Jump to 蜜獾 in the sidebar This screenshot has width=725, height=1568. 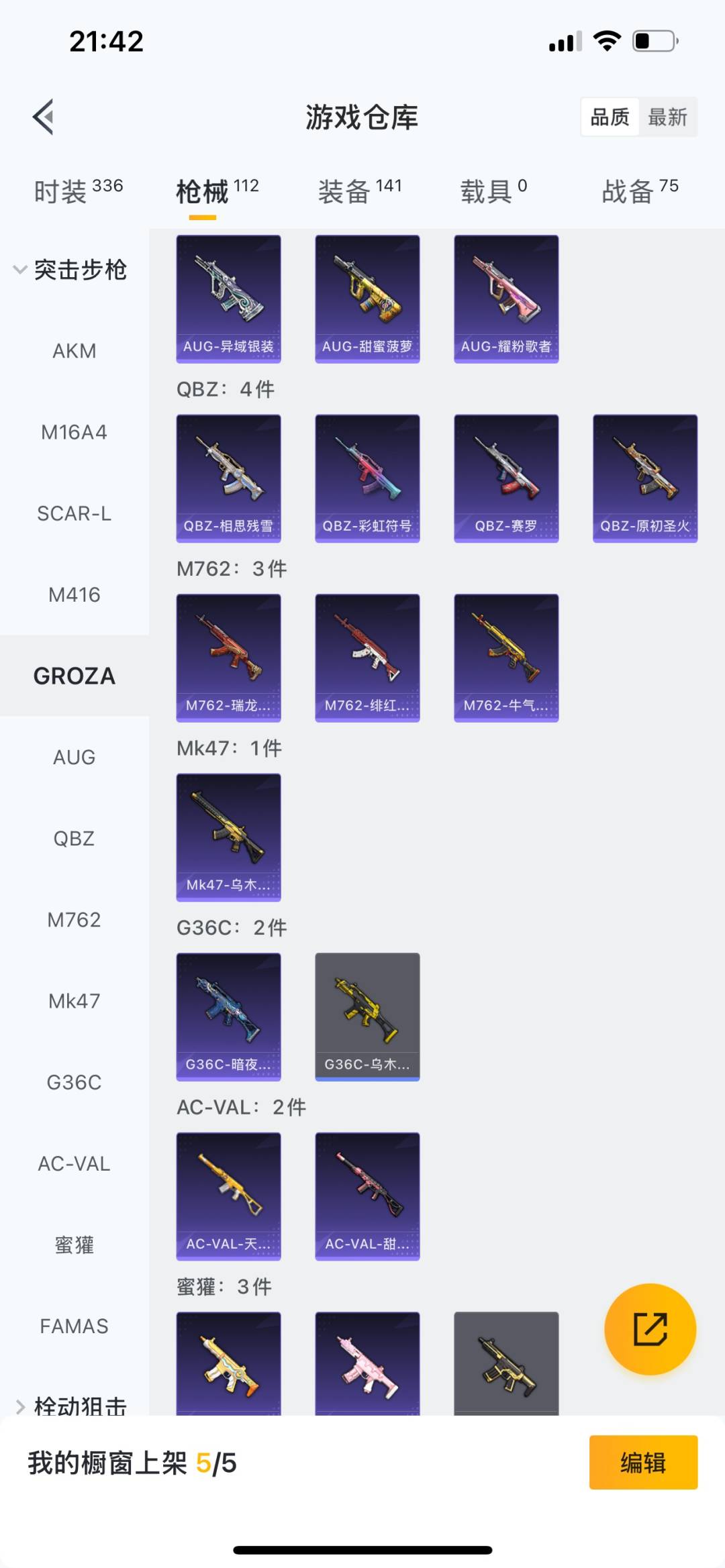pyautogui.click(x=75, y=1245)
